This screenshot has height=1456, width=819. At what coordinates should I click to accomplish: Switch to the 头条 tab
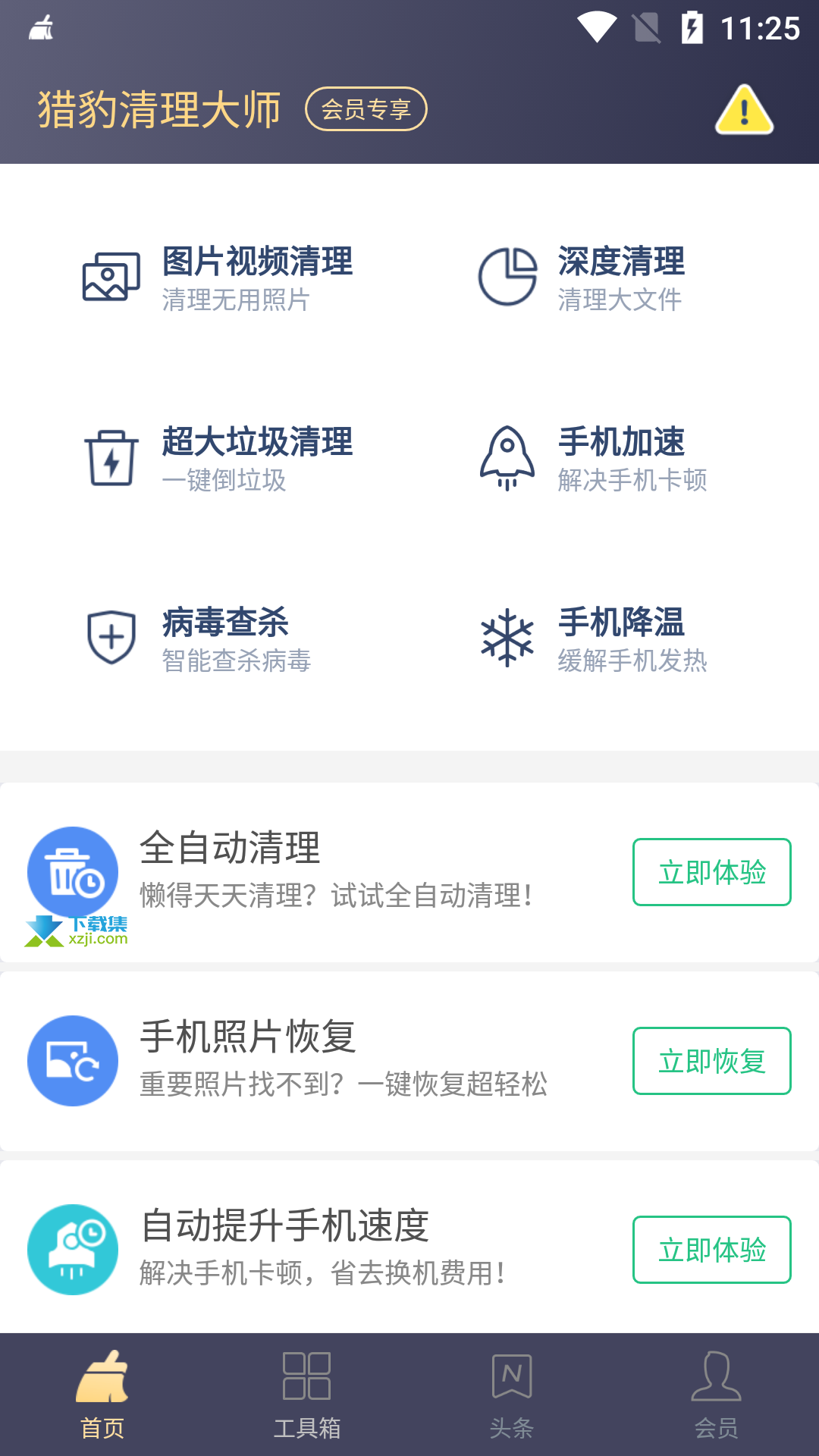tap(512, 1395)
